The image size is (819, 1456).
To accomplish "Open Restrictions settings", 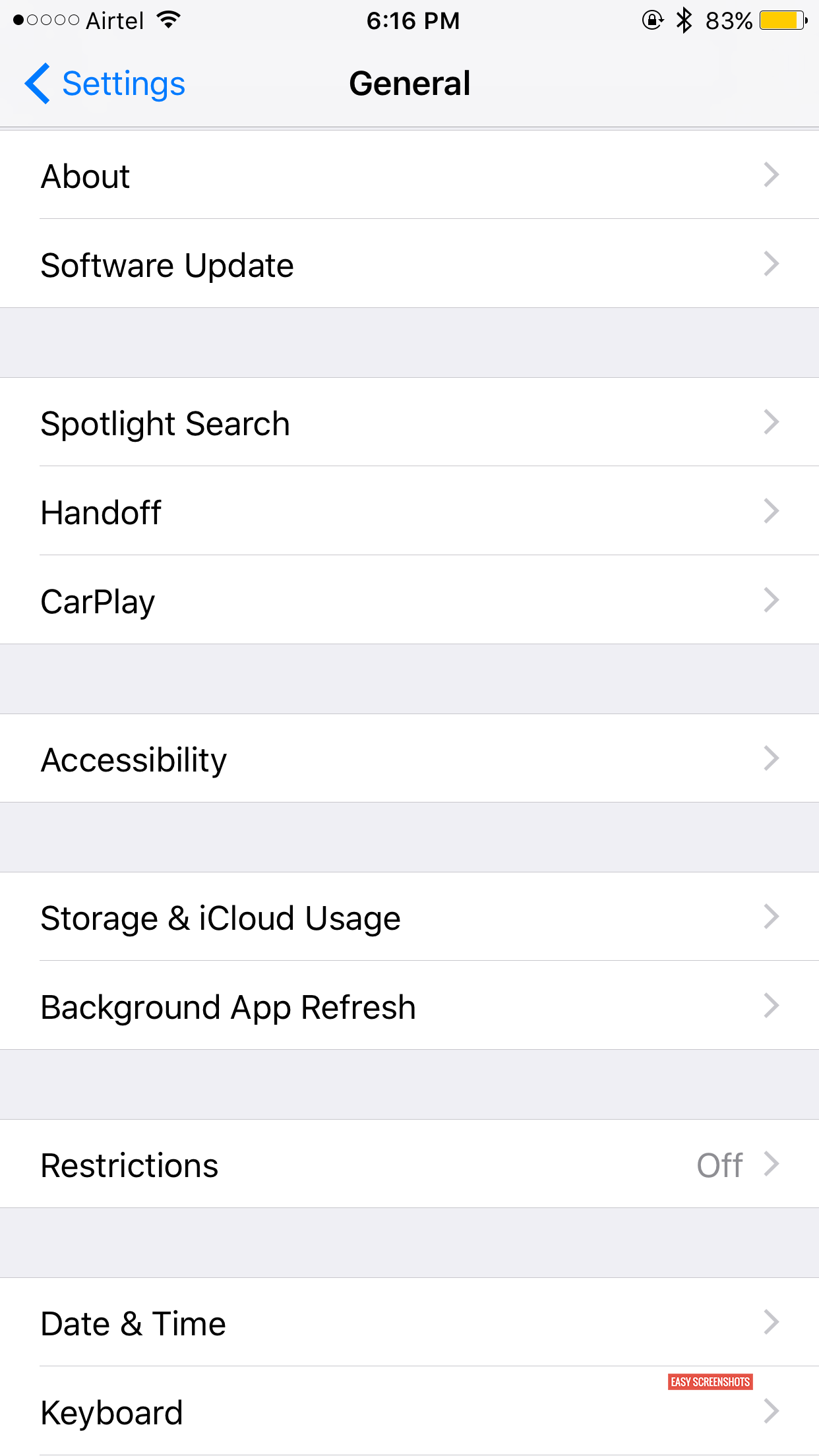I will (409, 1164).
